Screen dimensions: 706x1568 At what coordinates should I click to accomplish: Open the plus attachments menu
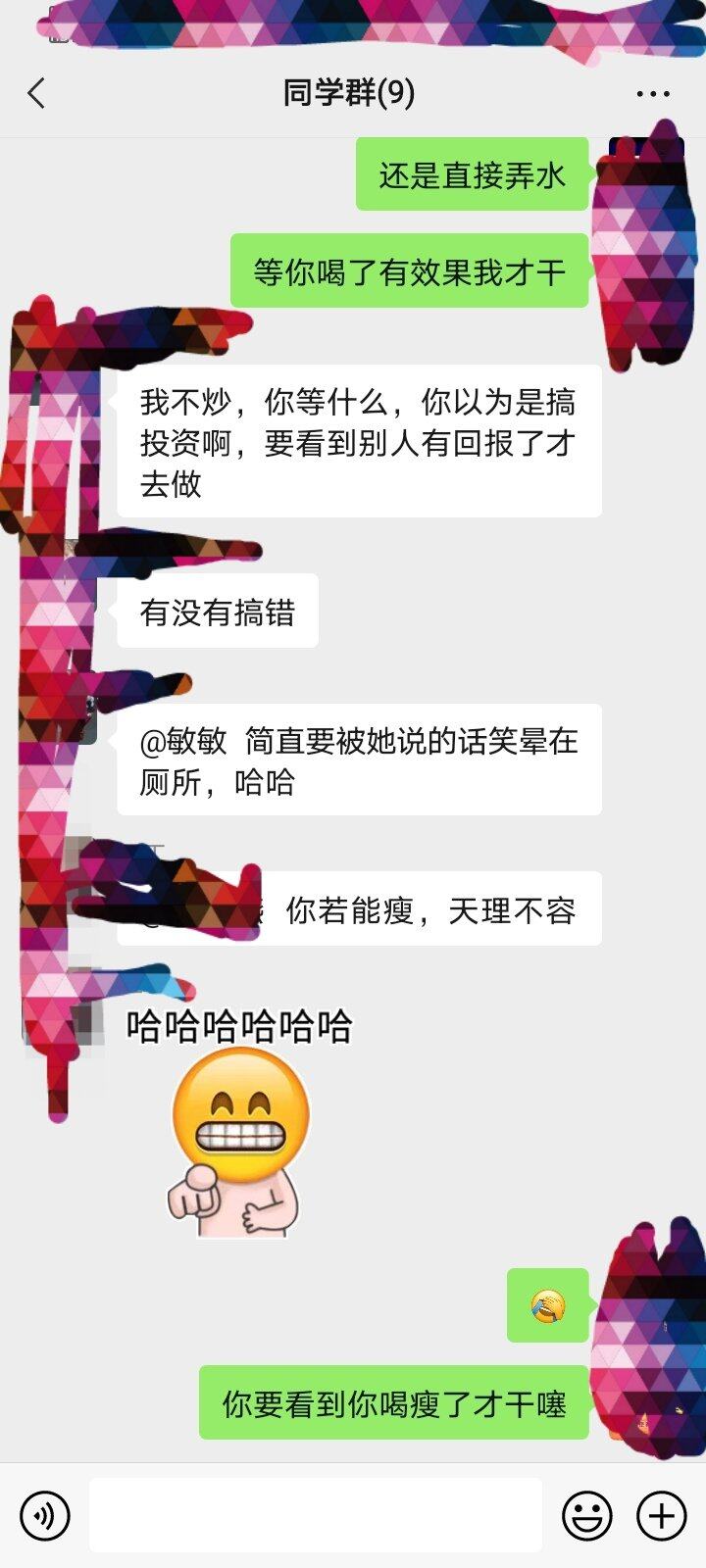click(662, 1516)
